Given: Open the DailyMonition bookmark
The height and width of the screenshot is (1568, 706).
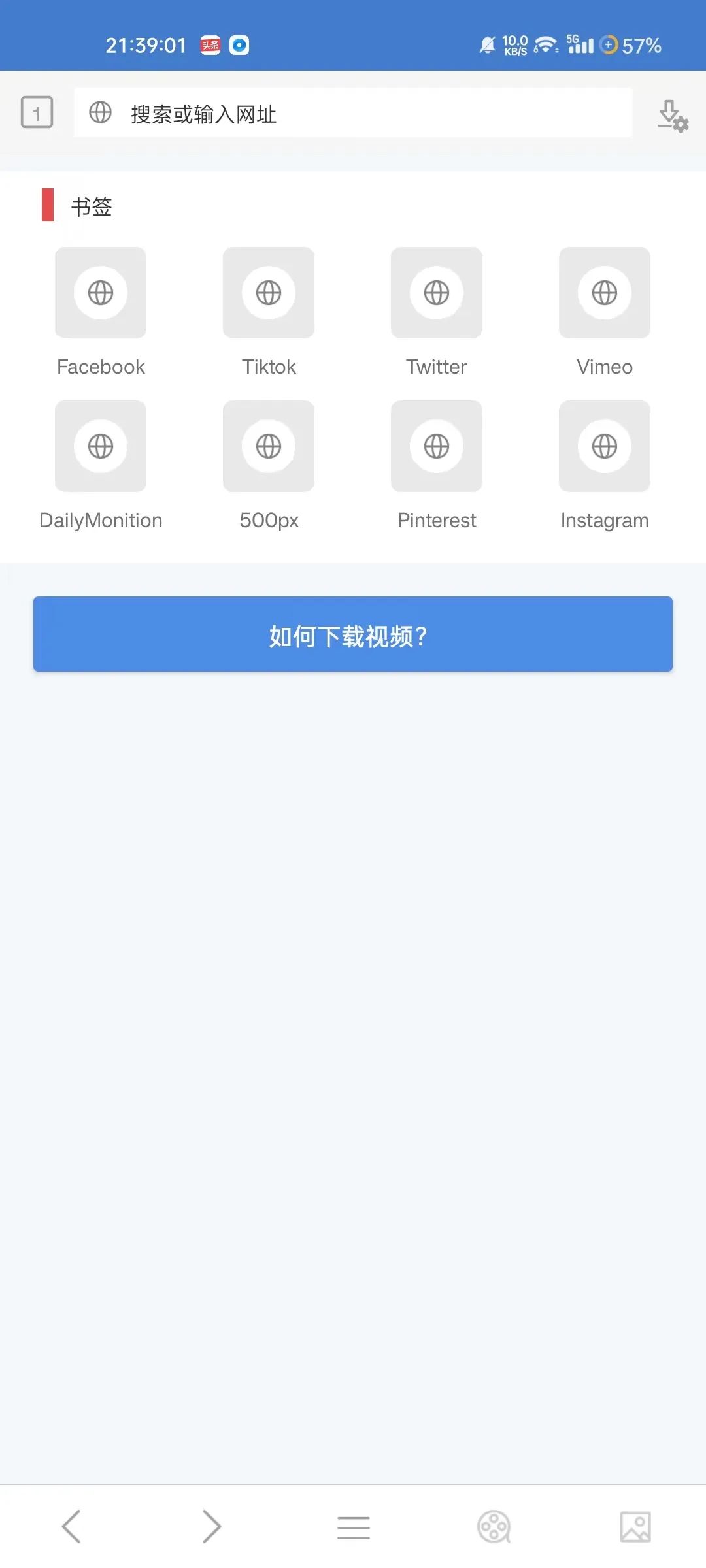Looking at the screenshot, I should tap(101, 446).
